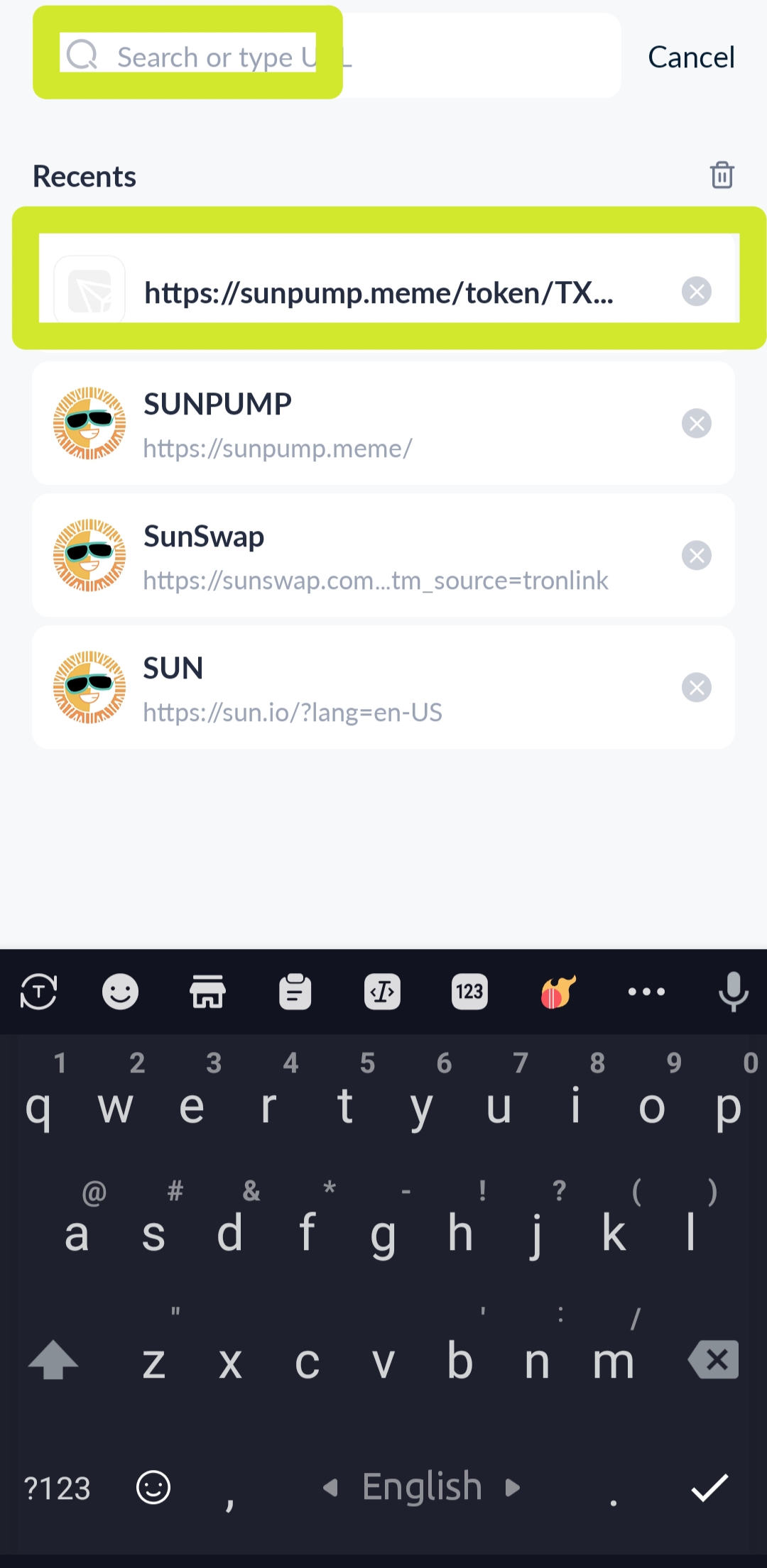Screen dimensions: 767x1568
Task: Clear all recents with trash icon
Action: (x=722, y=175)
